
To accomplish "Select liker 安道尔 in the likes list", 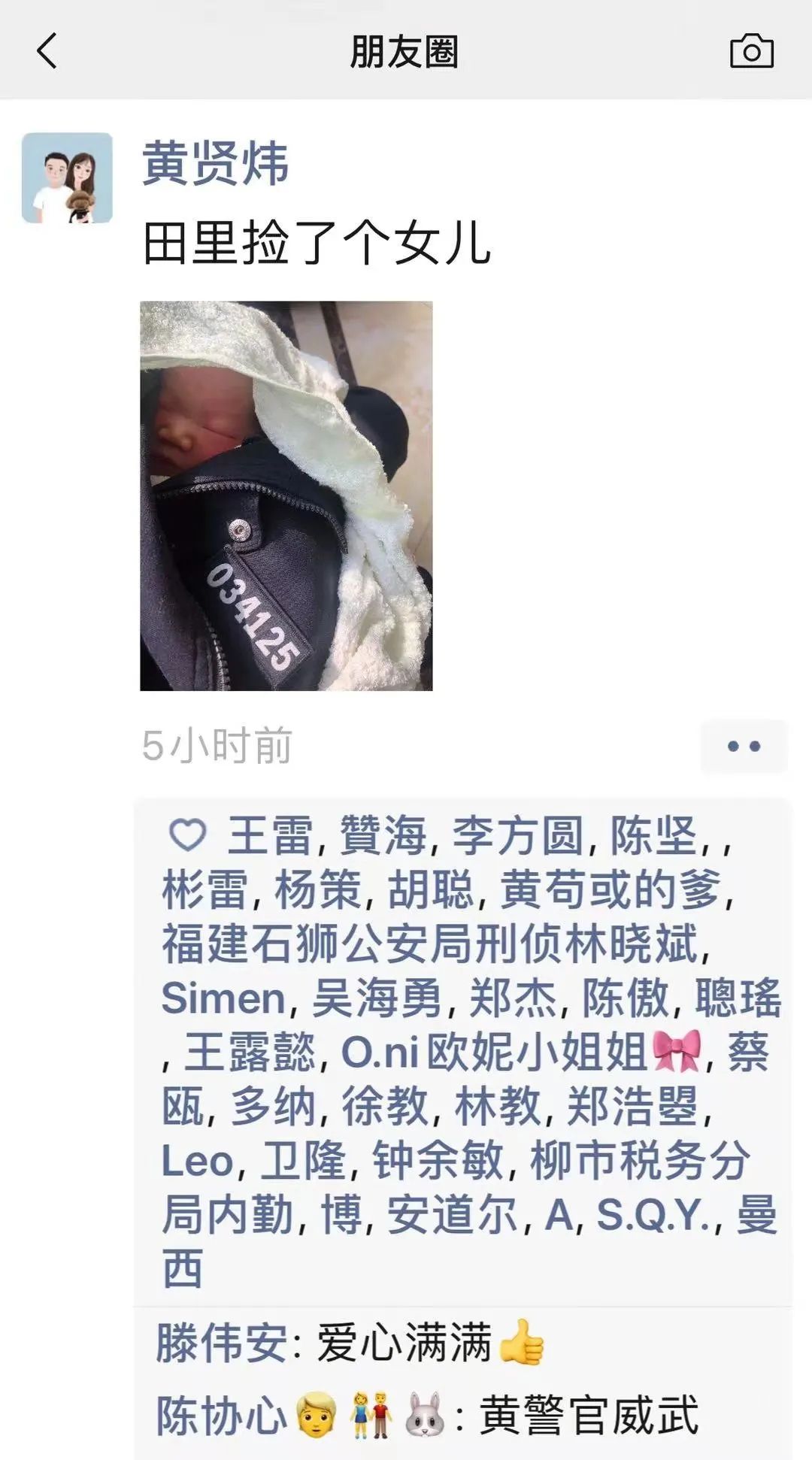I will click(452, 1214).
